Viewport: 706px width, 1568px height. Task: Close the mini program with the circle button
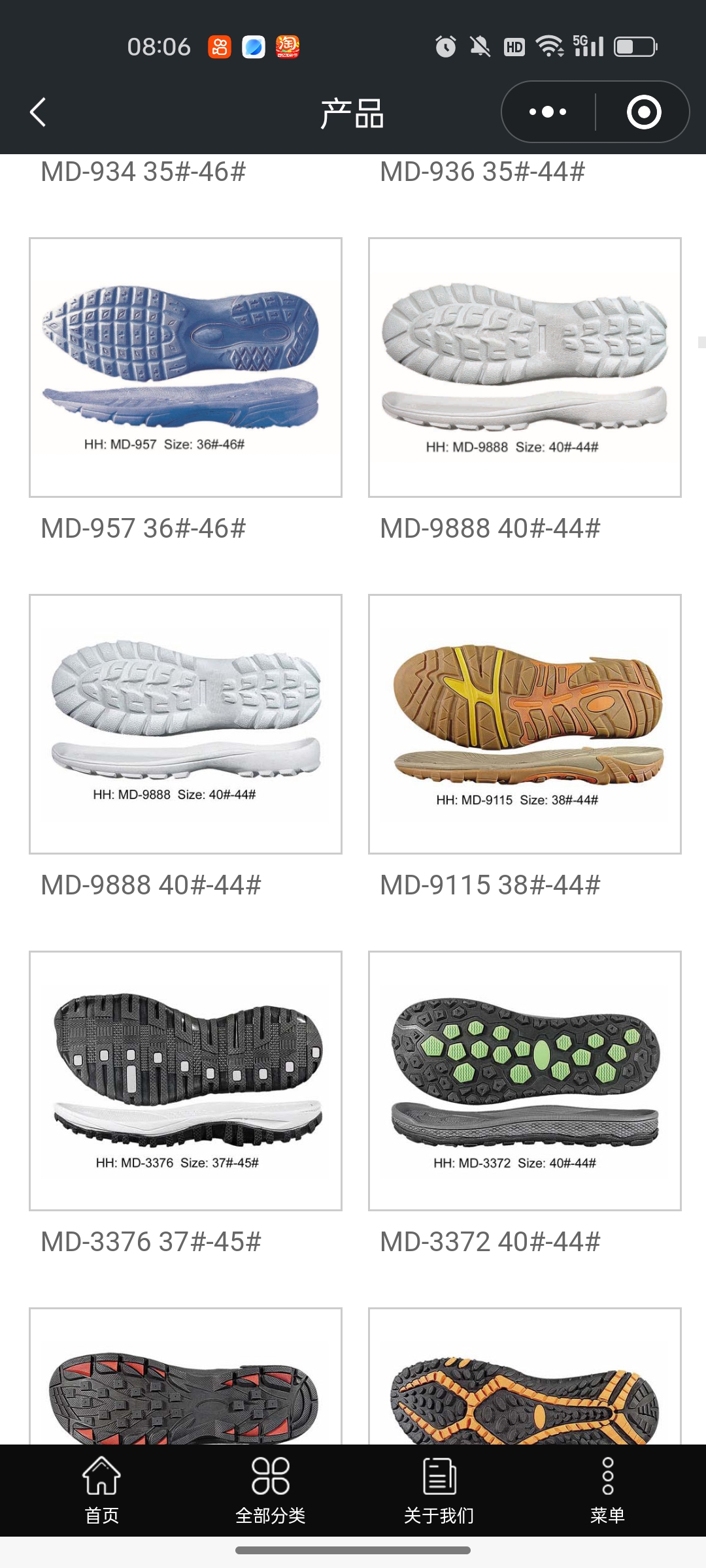[643, 112]
